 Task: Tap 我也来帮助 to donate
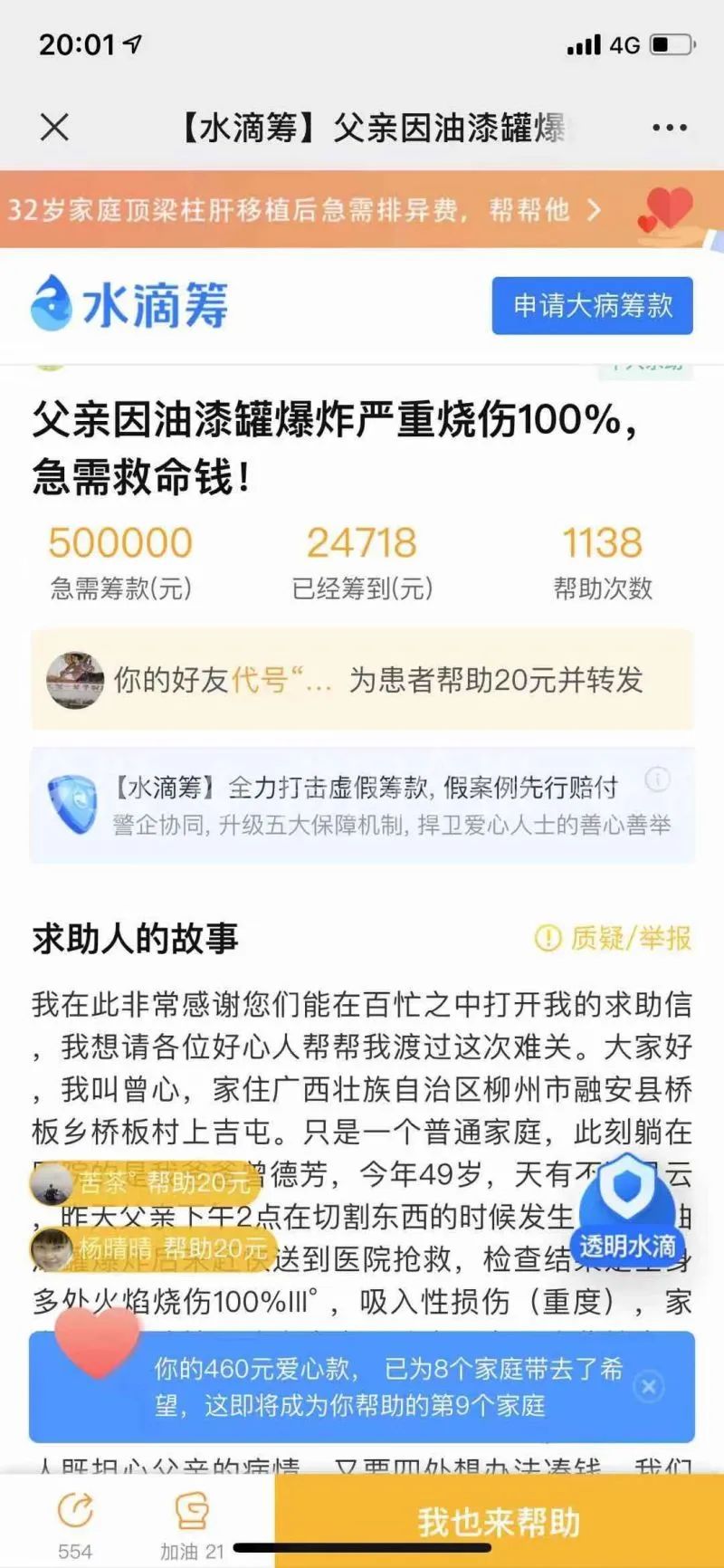point(499,1522)
